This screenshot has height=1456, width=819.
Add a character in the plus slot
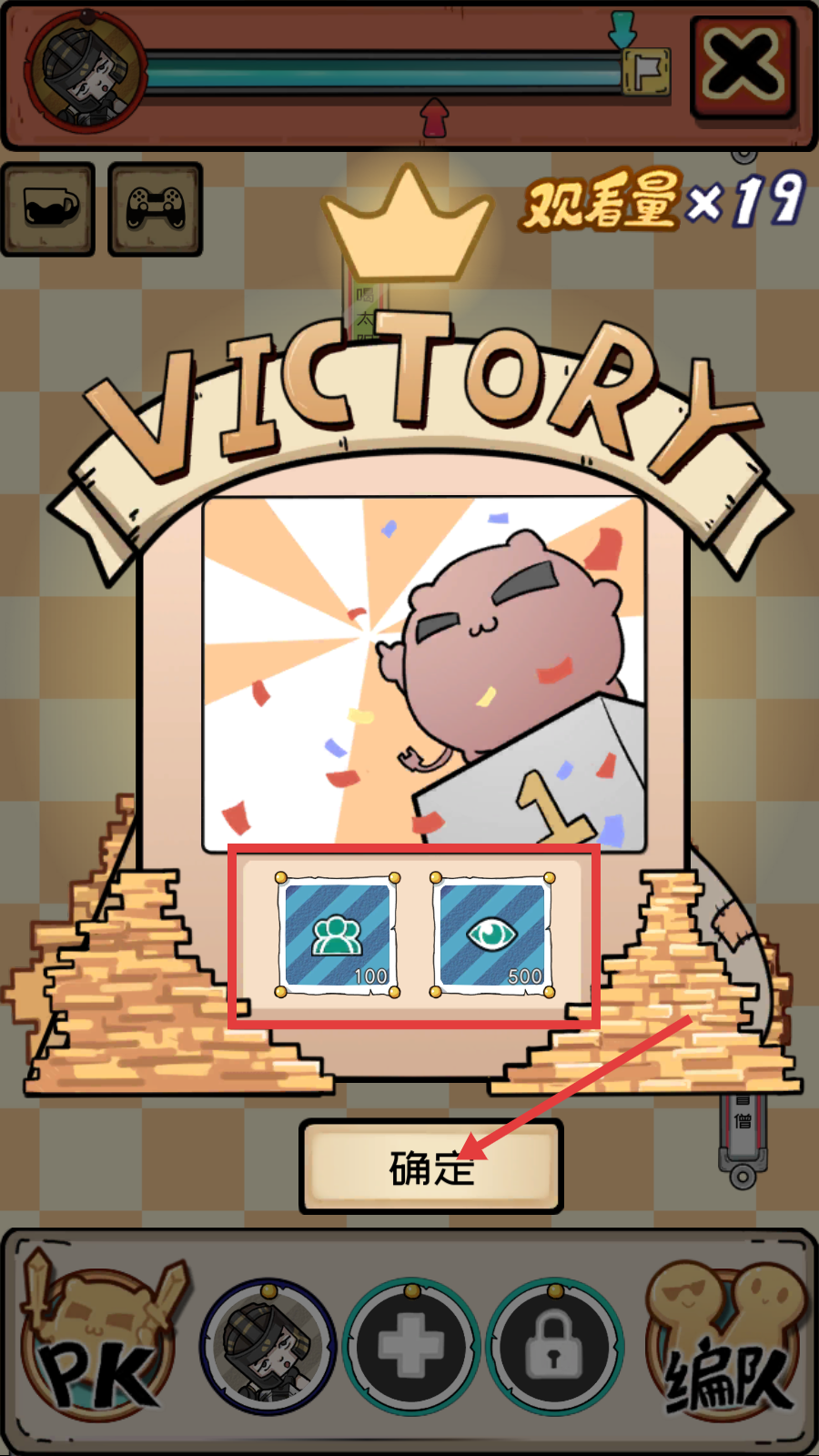click(411, 1345)
